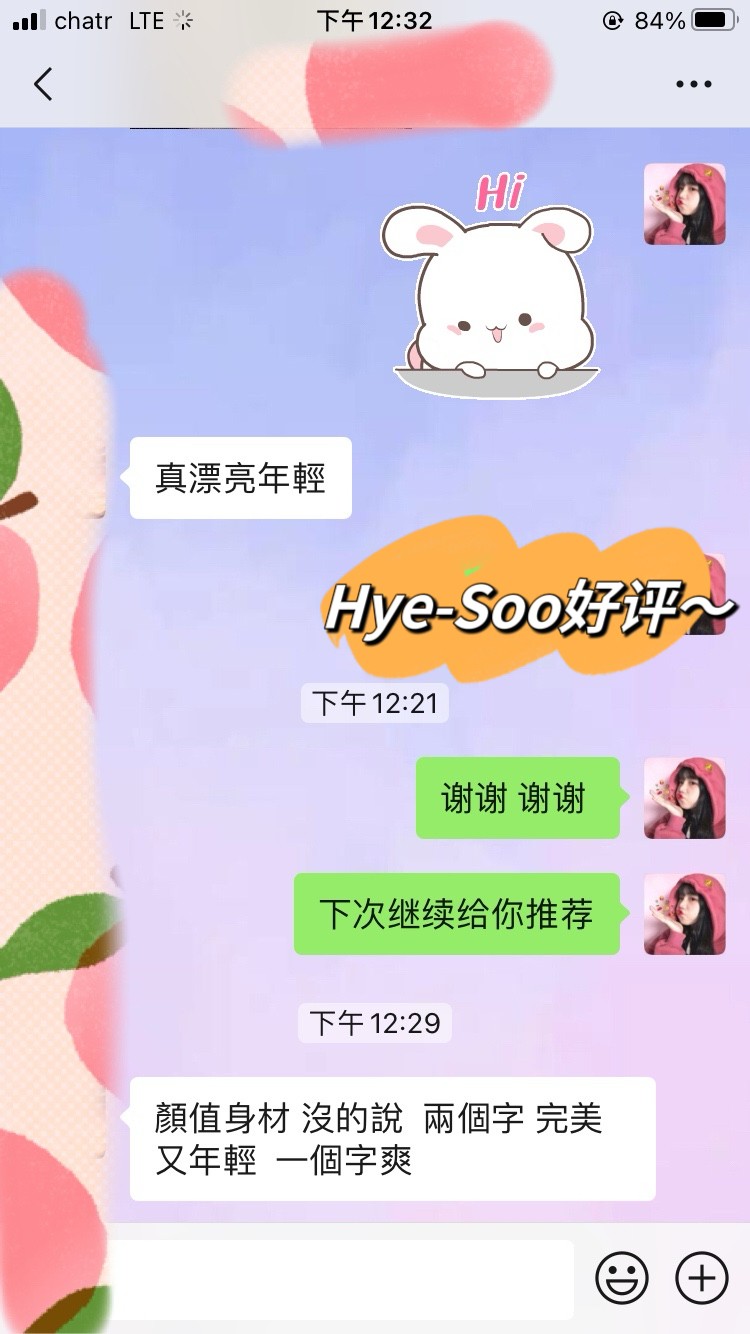The width and height of the screenshot is (750, 1334).
Task: Open the chat's three-dot options menu
Action: pos(693,85)
